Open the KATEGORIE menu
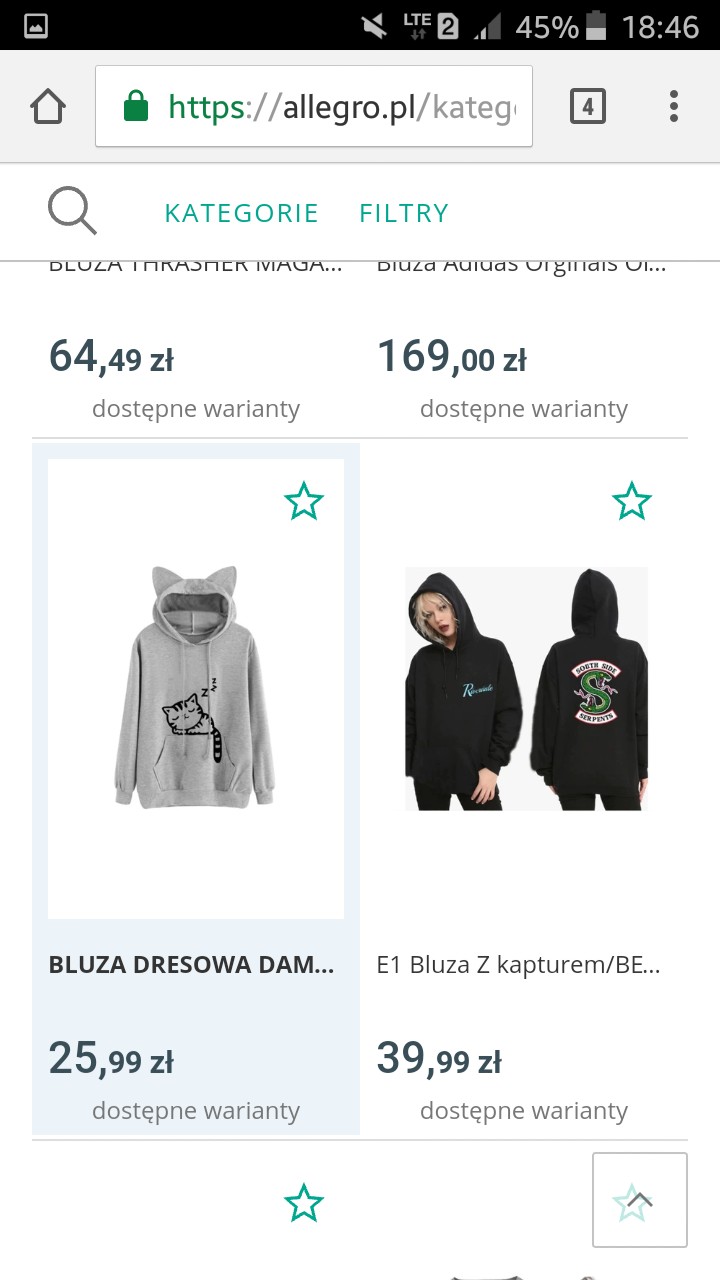720x1280 pixels. click(x=241, y=213)
